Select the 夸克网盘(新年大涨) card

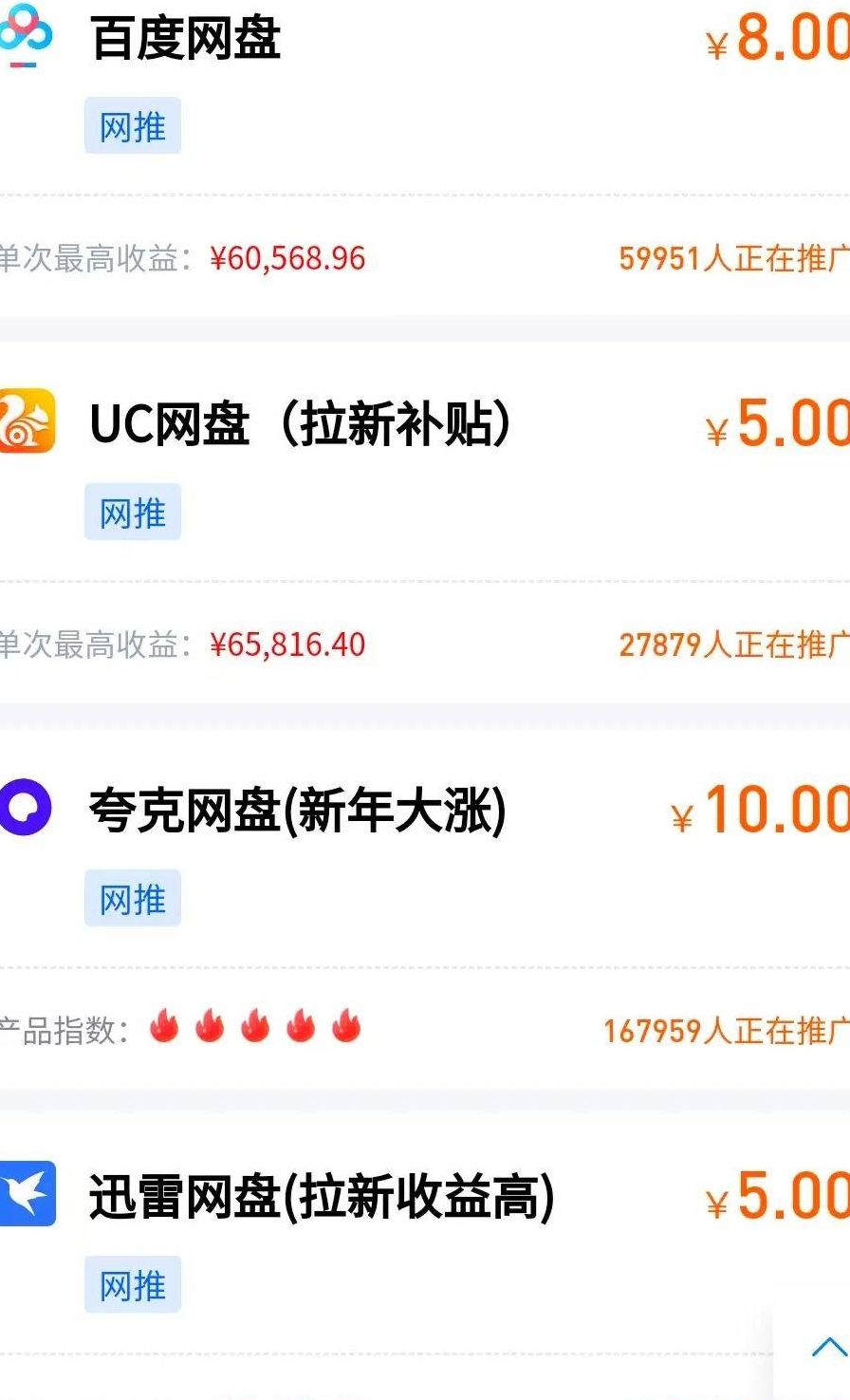click(297, 811)
